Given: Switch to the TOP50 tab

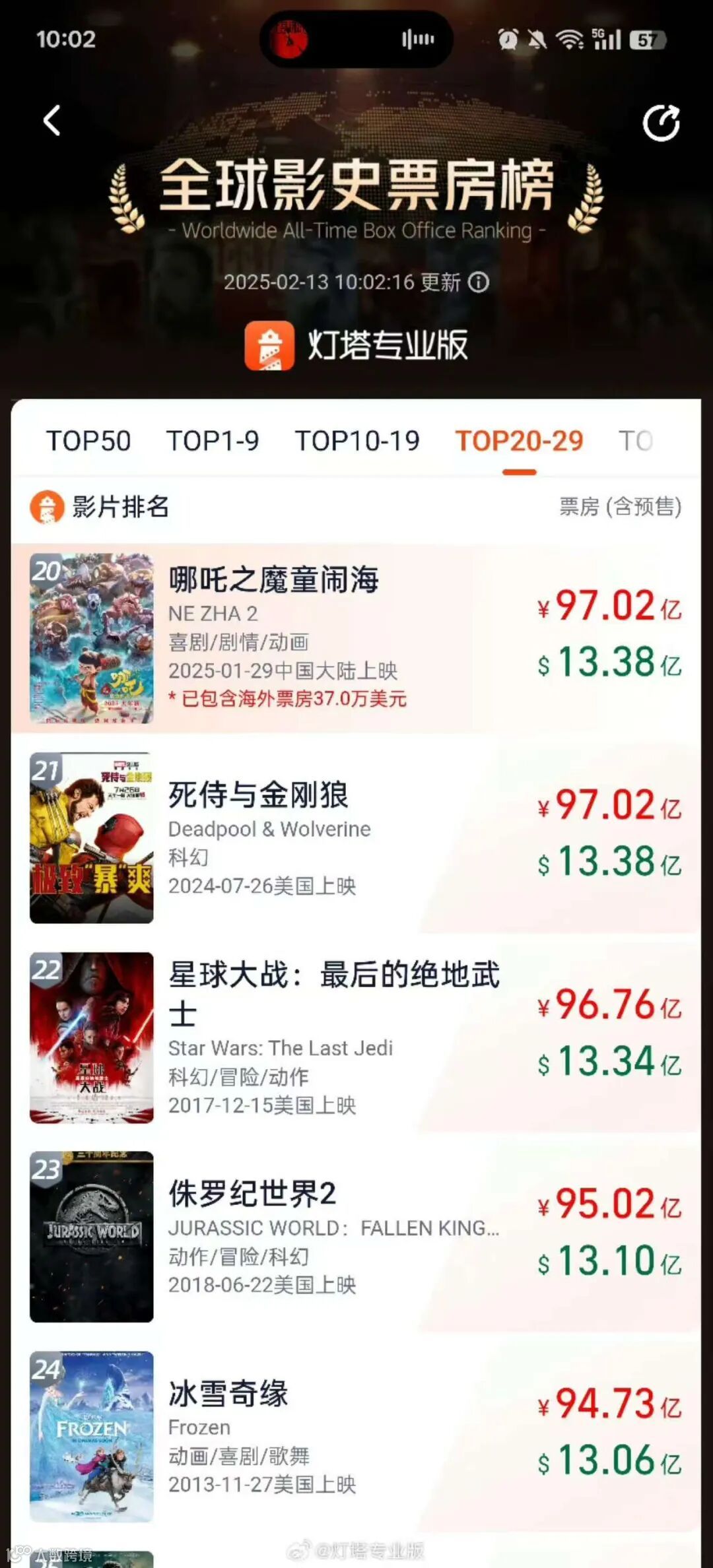Looking at the screenshot, I should point(88,441).
